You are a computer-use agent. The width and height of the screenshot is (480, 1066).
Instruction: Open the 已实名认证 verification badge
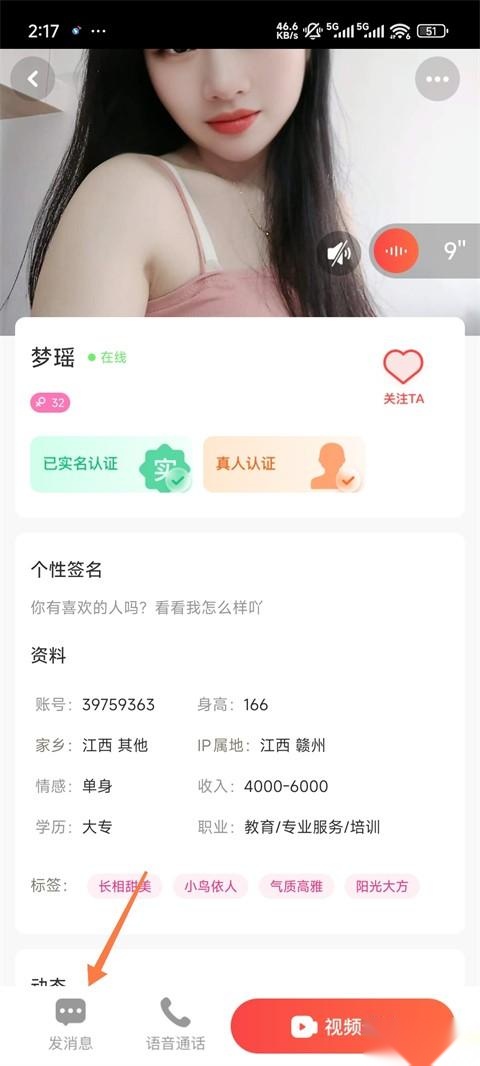[111, 464]
